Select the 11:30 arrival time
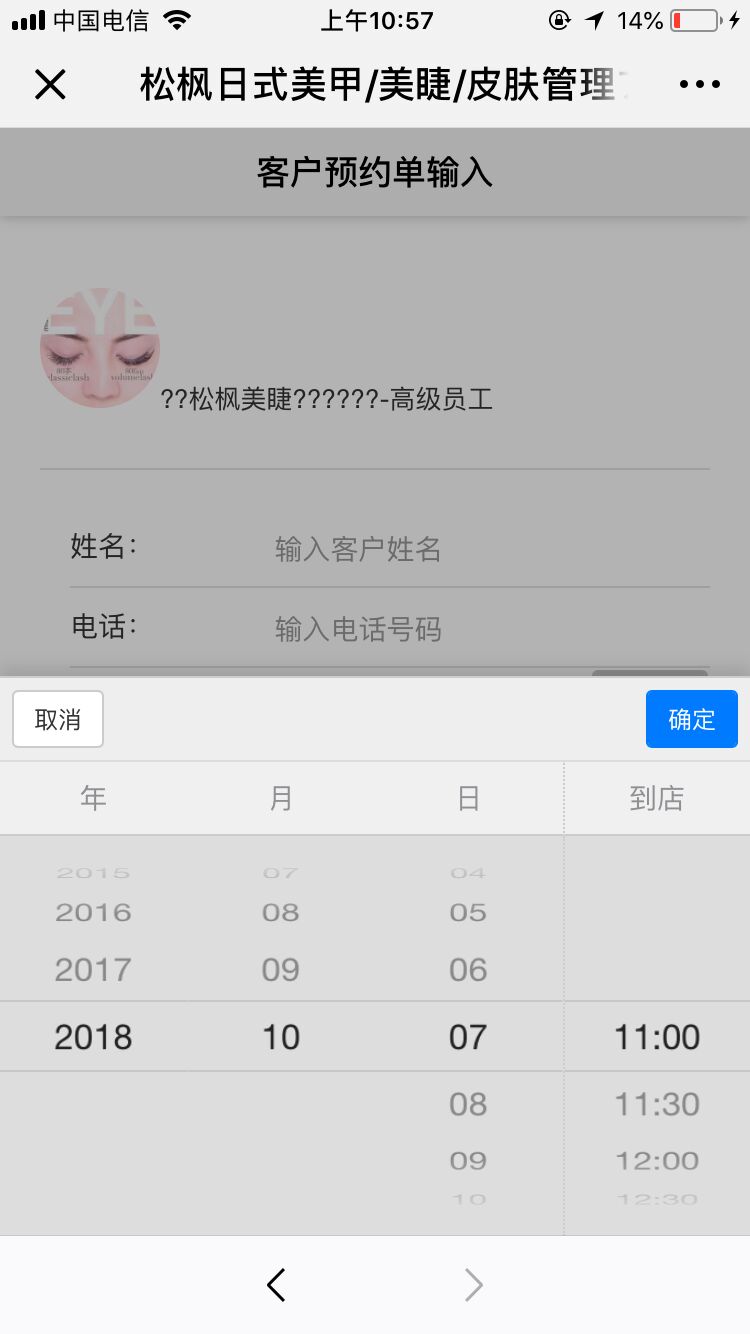750x1334 pixels. click(657, 1104)
